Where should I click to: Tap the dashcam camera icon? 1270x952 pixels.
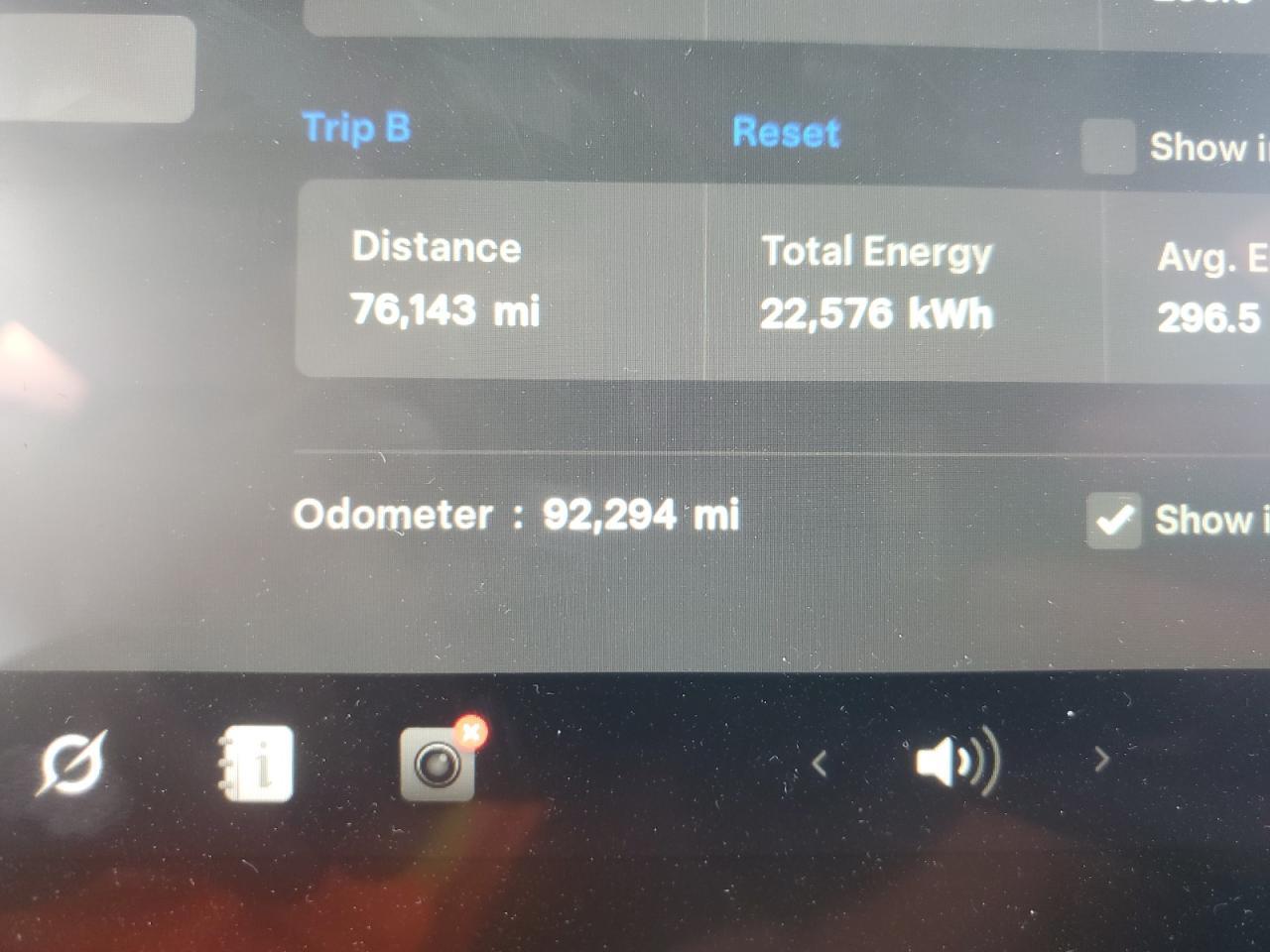[438, 764]
